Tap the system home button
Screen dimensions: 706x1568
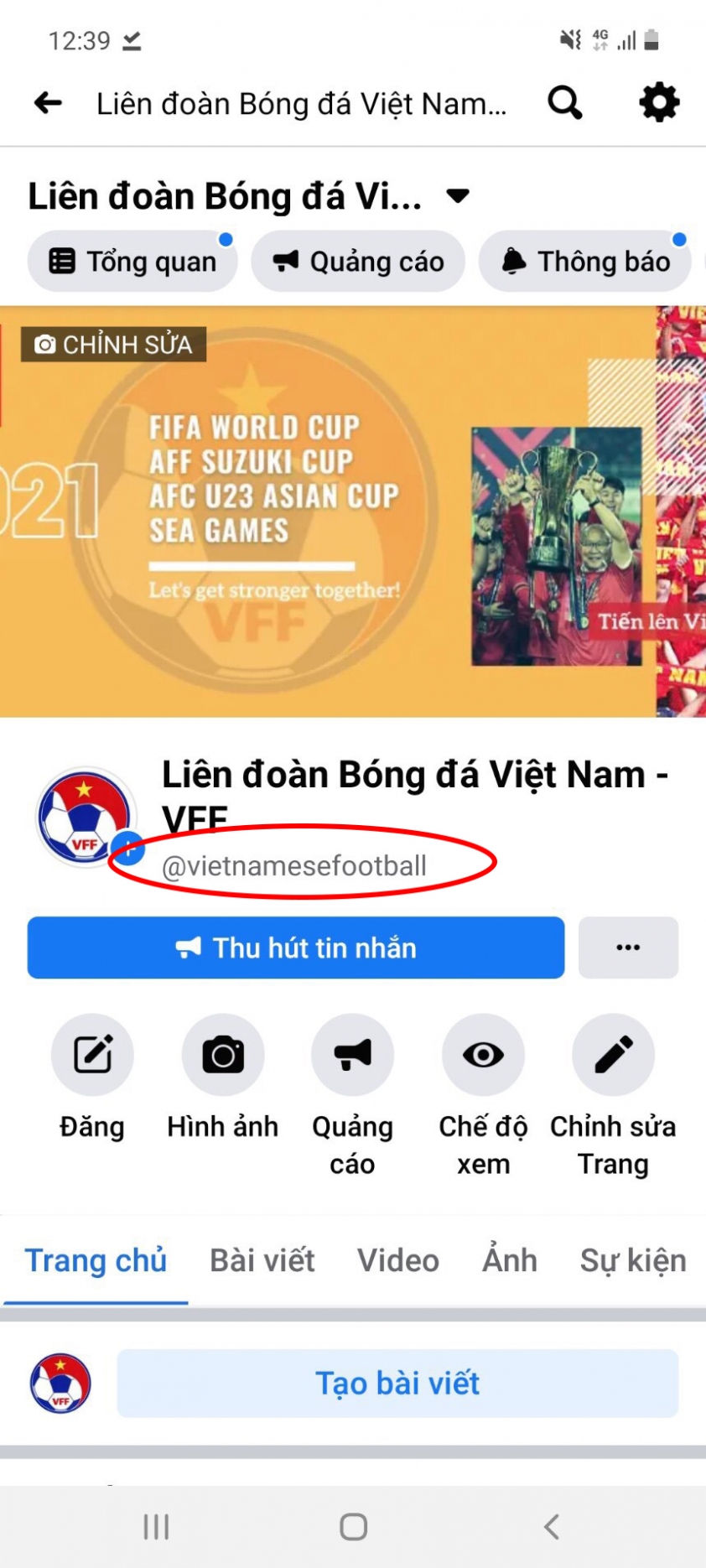tap(353, 1527)
